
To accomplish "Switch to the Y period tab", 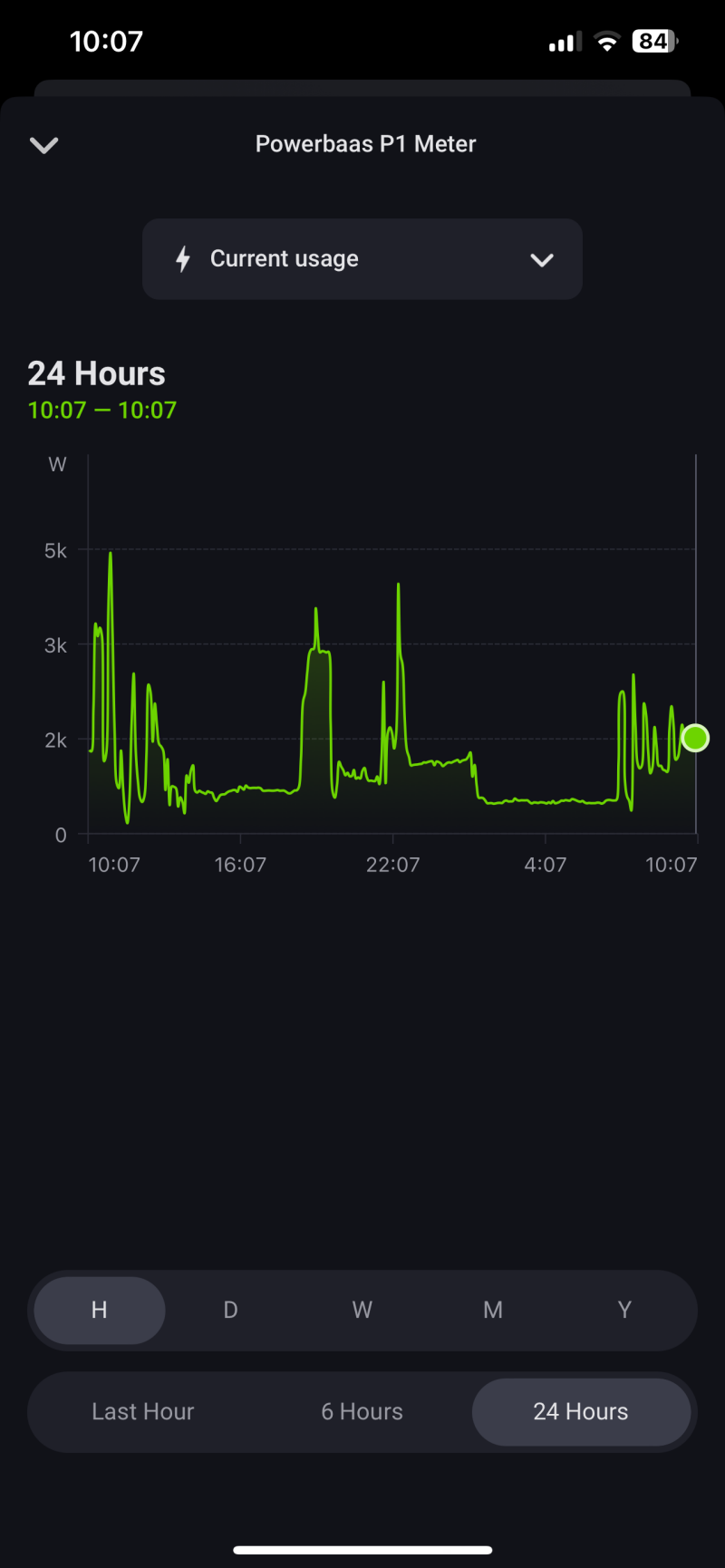I will pos(624,1310).
